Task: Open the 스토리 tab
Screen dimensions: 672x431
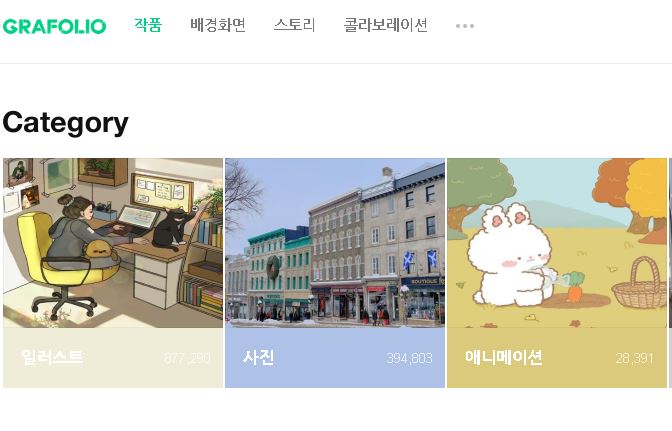Action: [x=294, y=25]
